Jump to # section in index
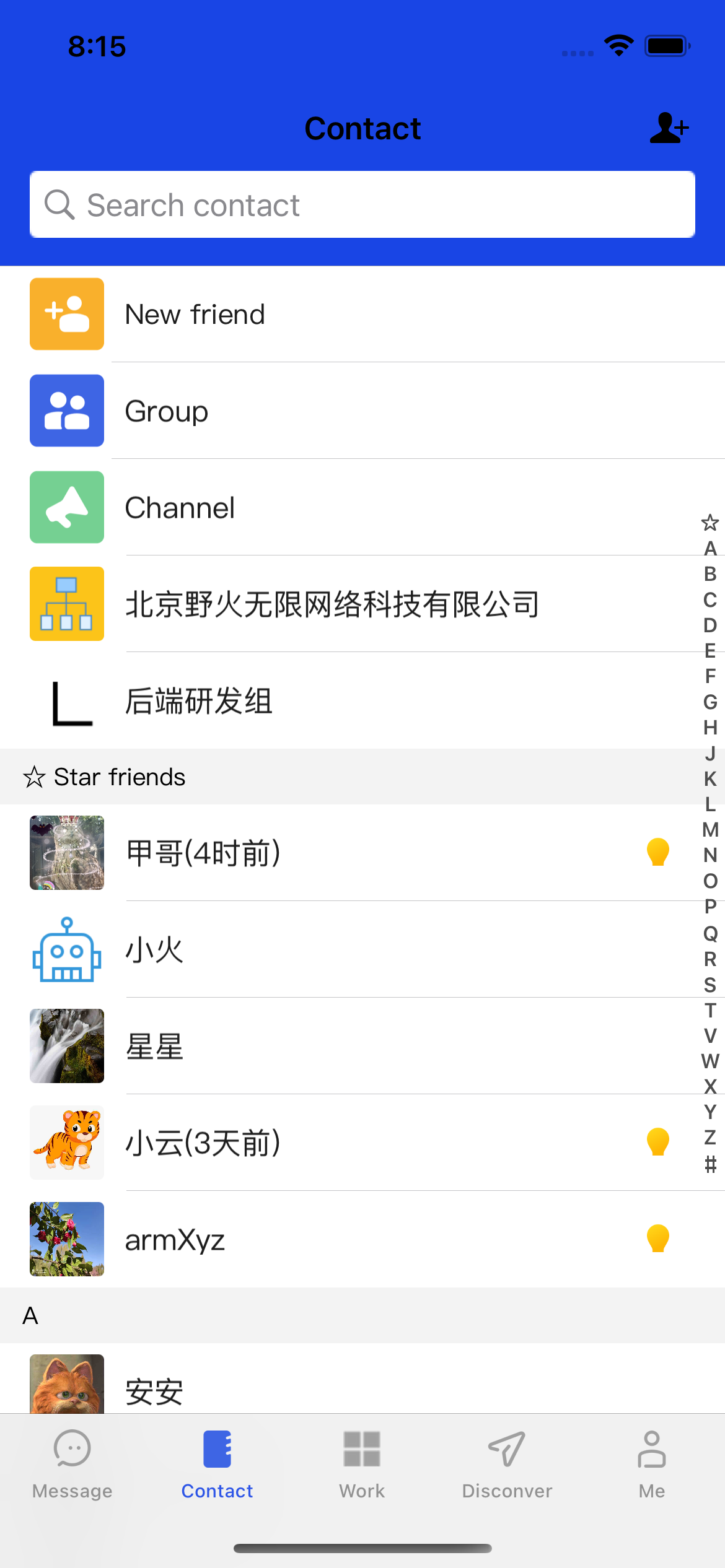This screenshot has height=1568, width=725. [710, 1164]
